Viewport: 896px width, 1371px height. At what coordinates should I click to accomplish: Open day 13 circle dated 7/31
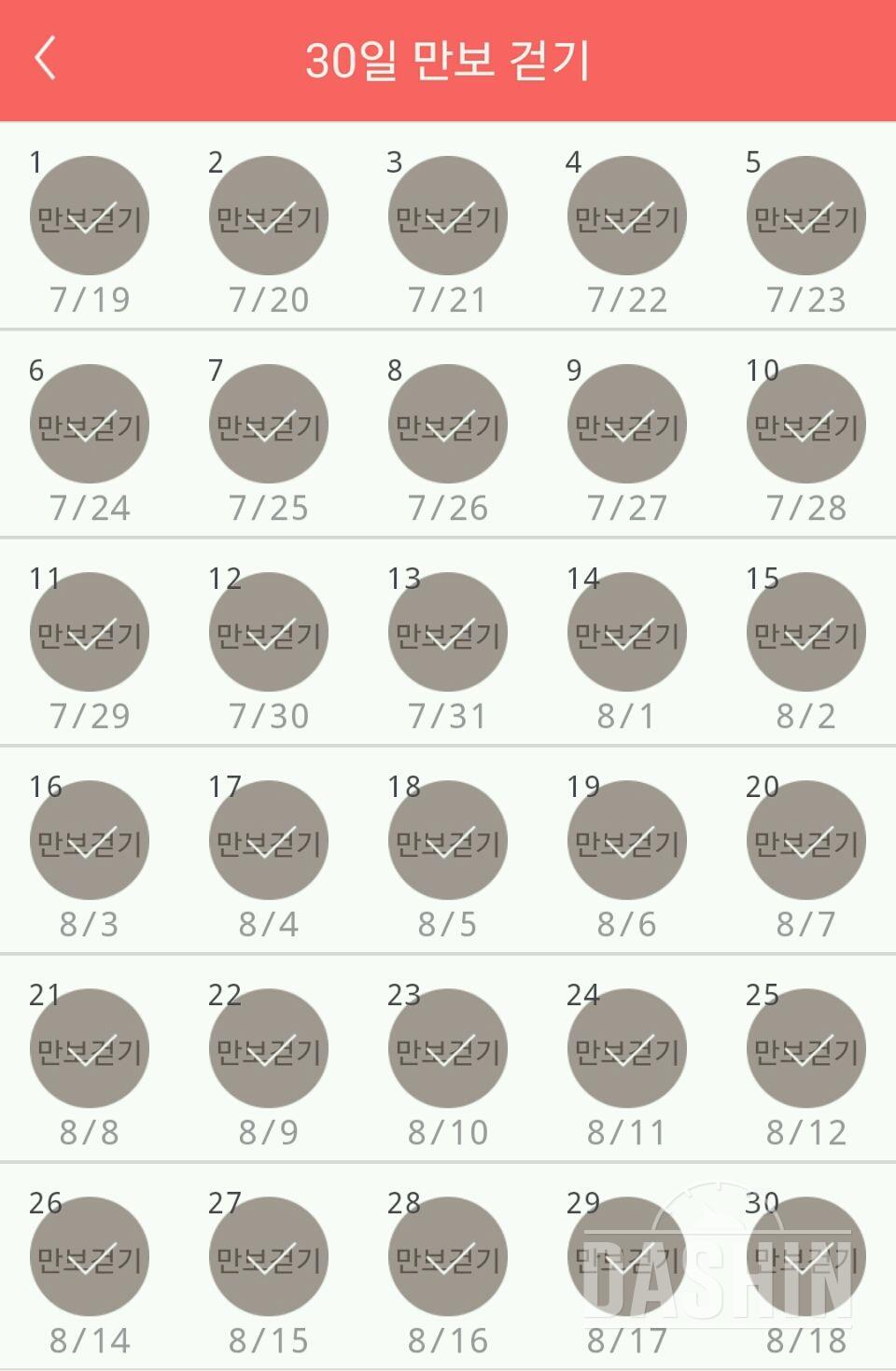pyautogui.click(x=448, y=632)
